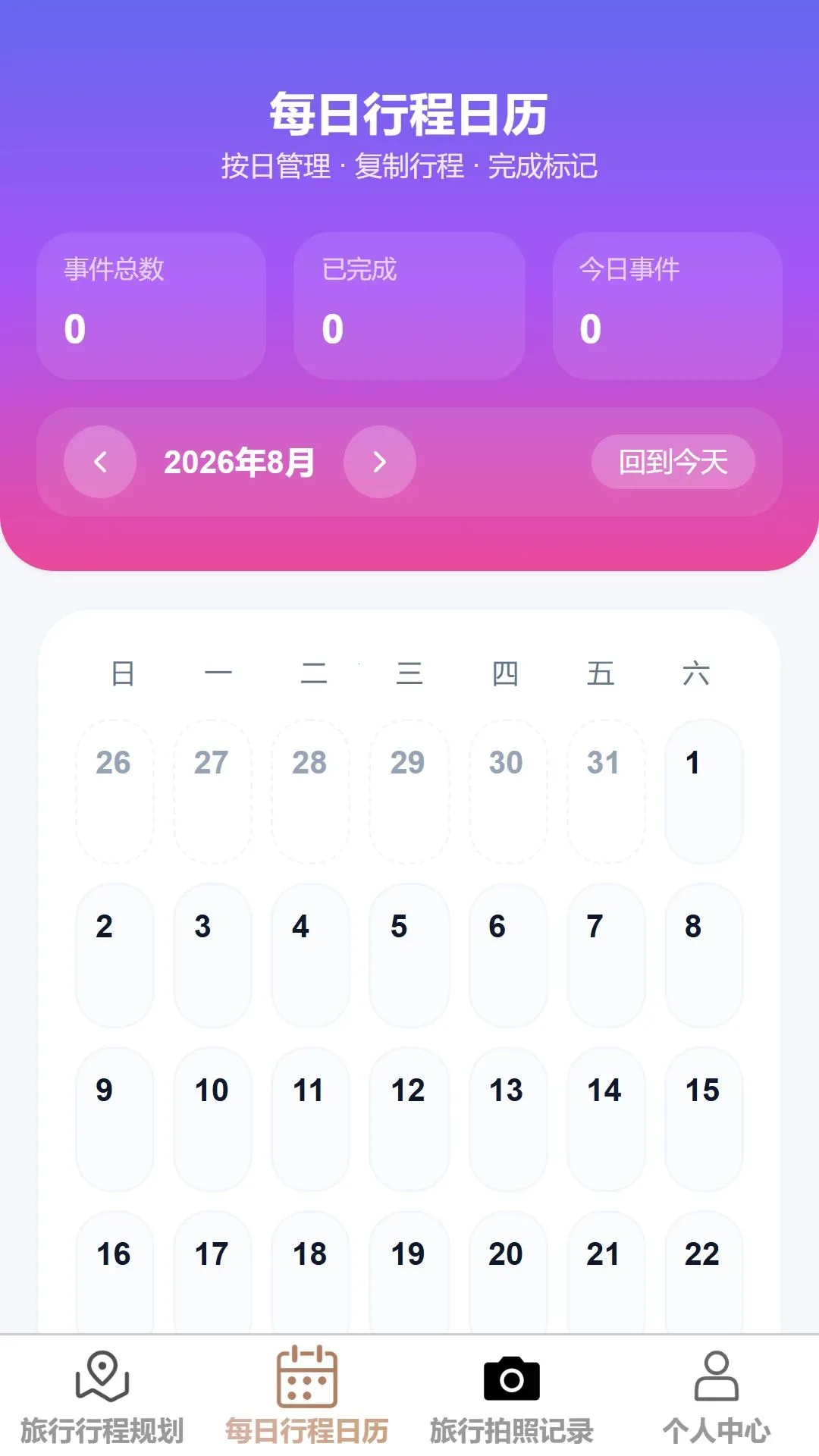Select August 1 on the calendar
Viewport: 819px width, 1456px height.
pyautogui.click(x=704, y=792)
